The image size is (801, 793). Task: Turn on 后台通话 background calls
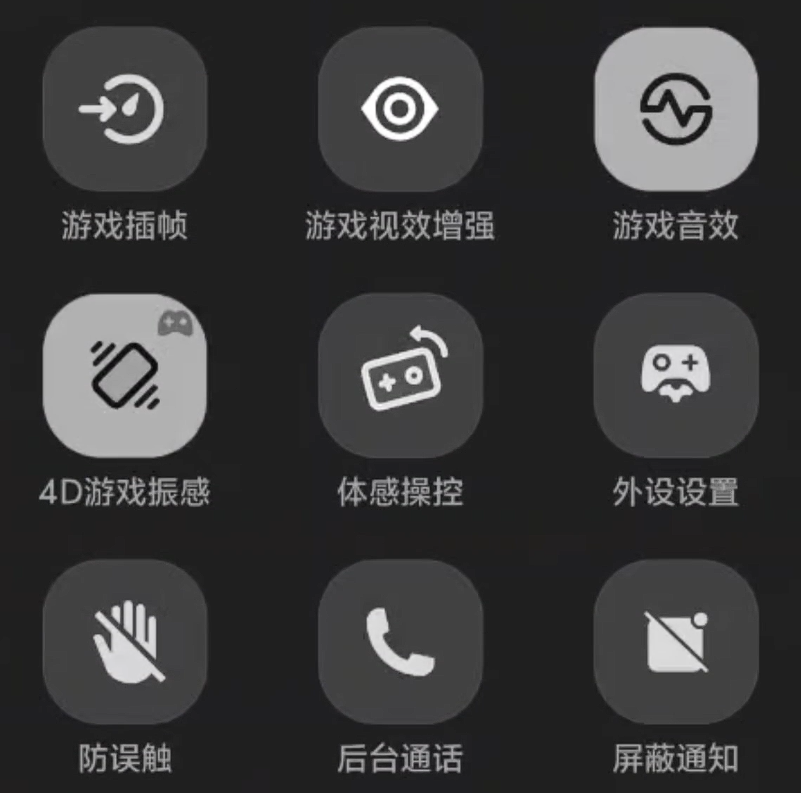click(x=400, y=642)
